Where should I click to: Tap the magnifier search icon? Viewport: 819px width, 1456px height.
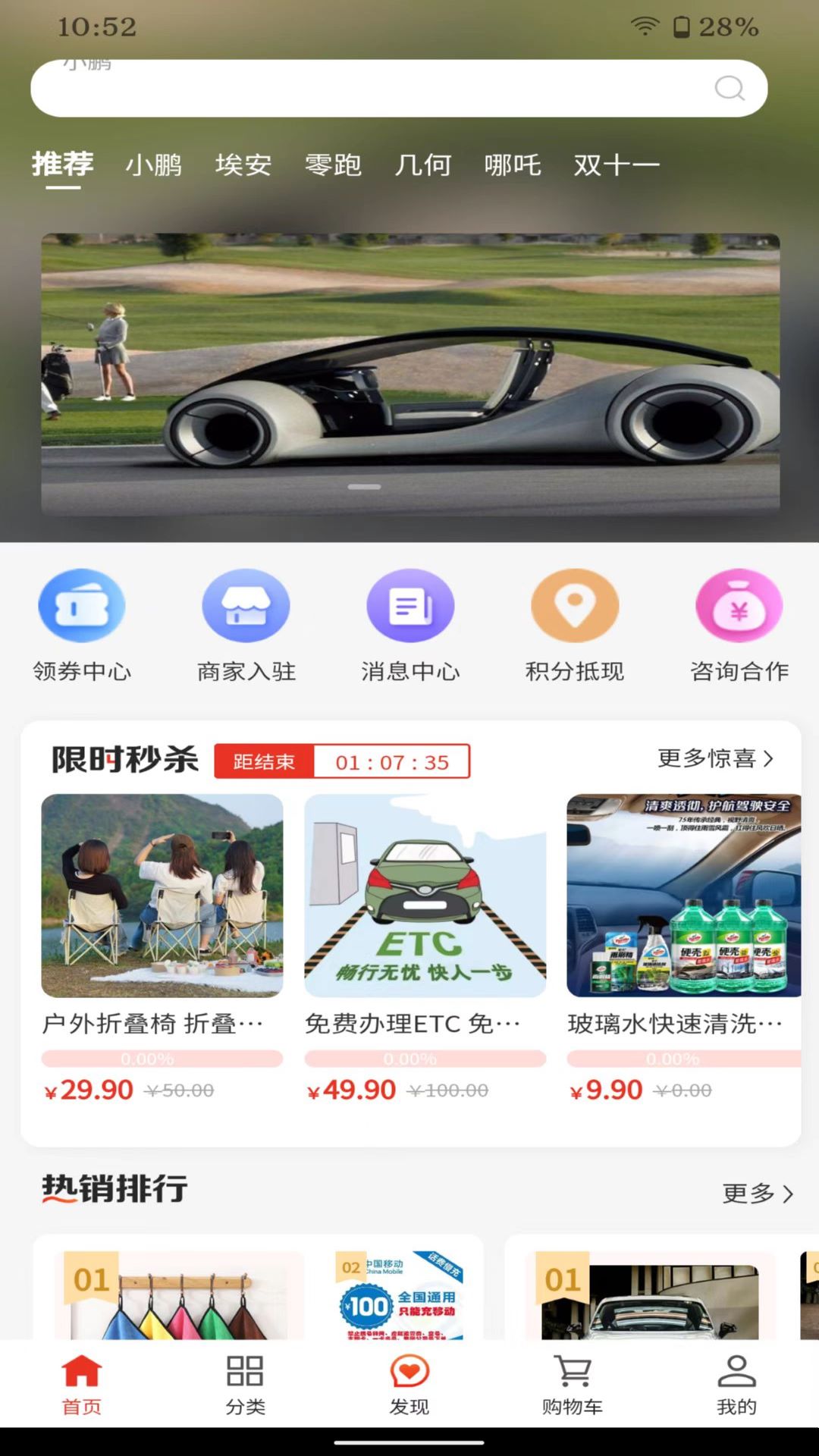point(729,88)
